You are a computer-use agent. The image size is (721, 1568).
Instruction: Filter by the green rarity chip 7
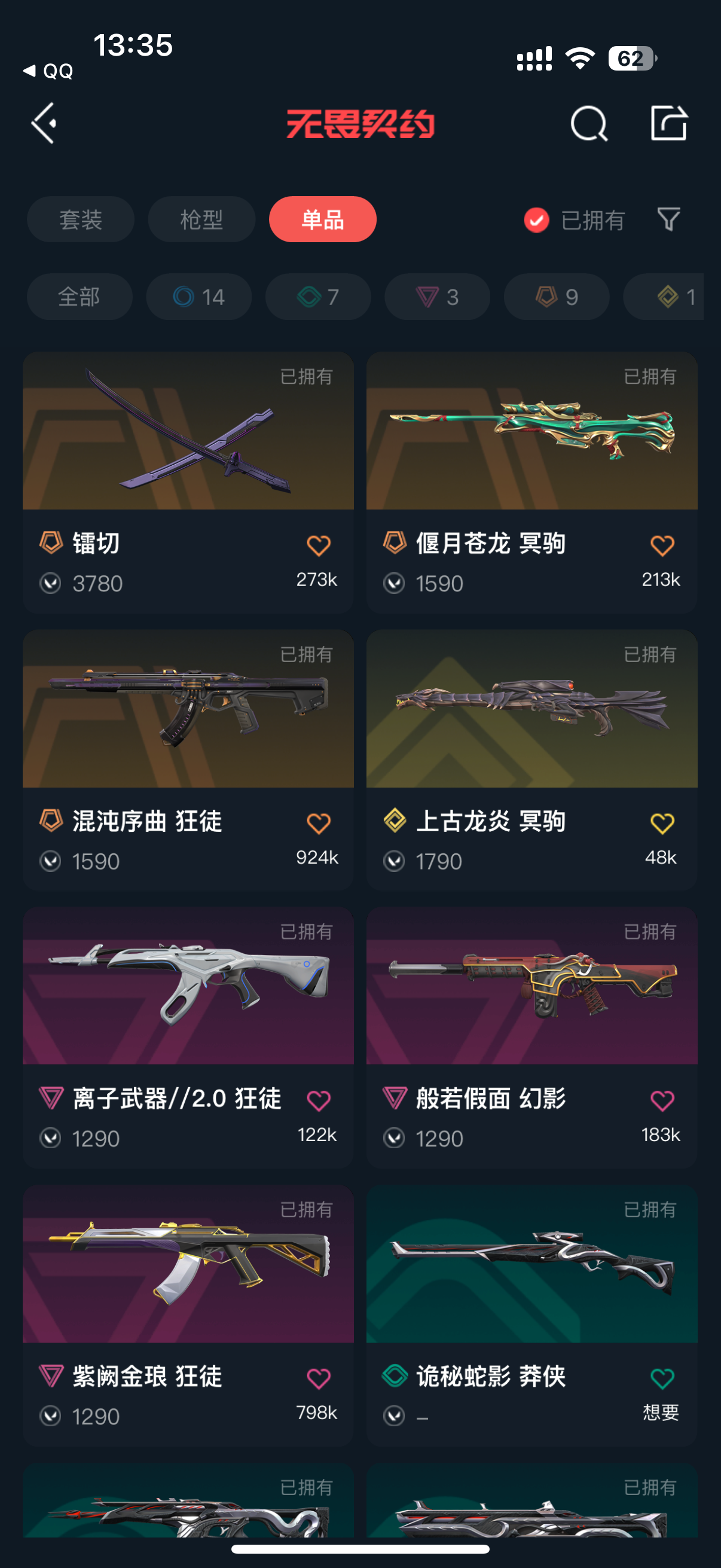[318, 297]
